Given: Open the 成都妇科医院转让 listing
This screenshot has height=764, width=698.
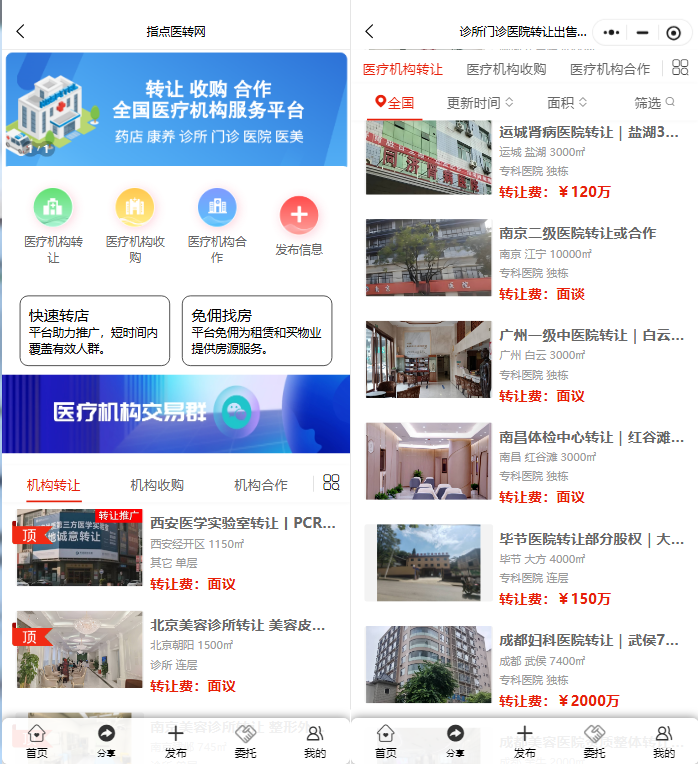Looking at the screenshot, I should [588, 640].
